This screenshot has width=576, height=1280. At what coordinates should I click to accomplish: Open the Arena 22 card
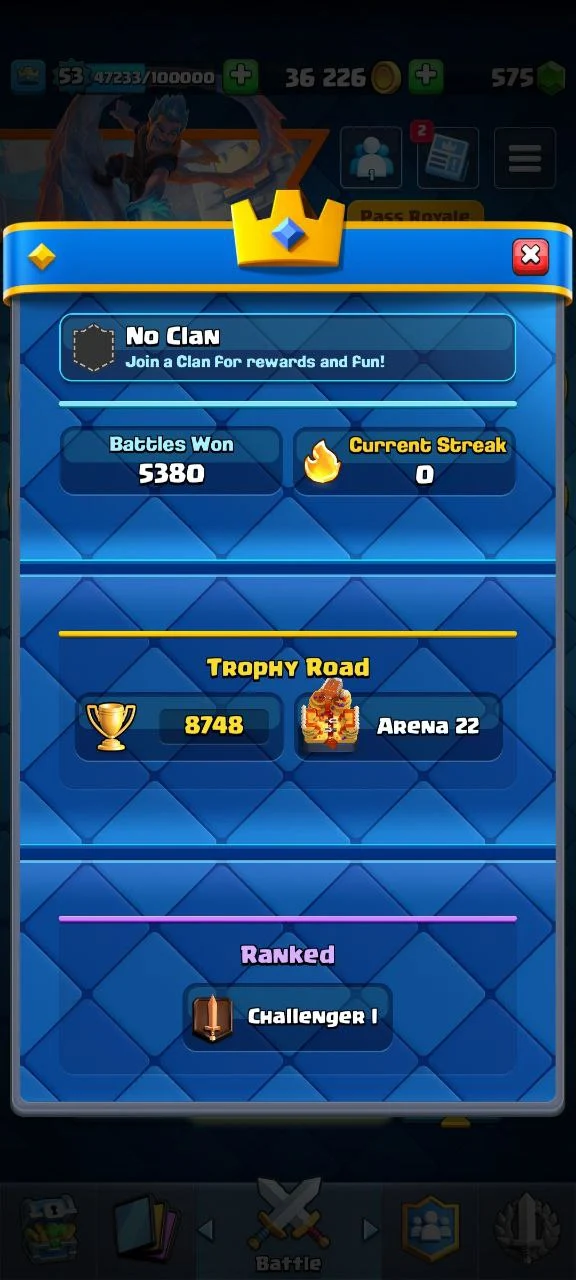pos(399,727)
